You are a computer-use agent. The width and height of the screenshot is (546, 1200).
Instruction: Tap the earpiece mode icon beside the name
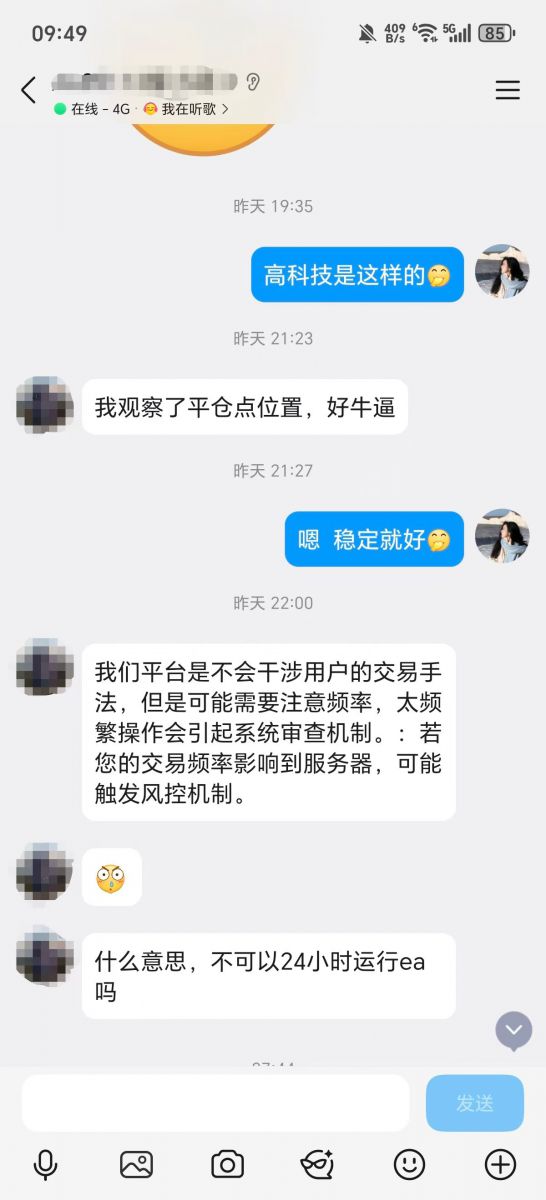tap(253, 82)
